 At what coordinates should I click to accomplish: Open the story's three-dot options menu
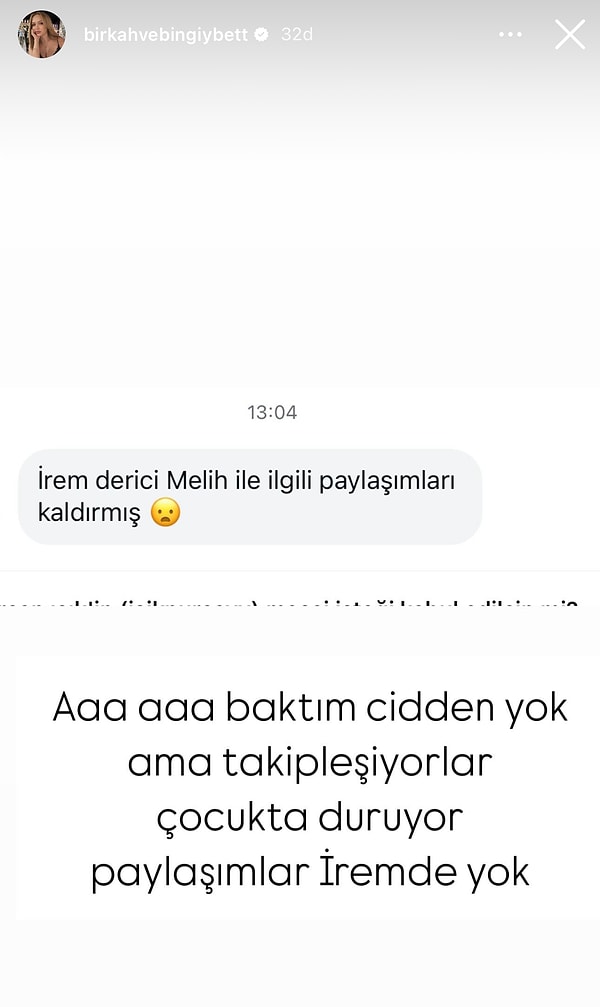(x=510, y=34)
